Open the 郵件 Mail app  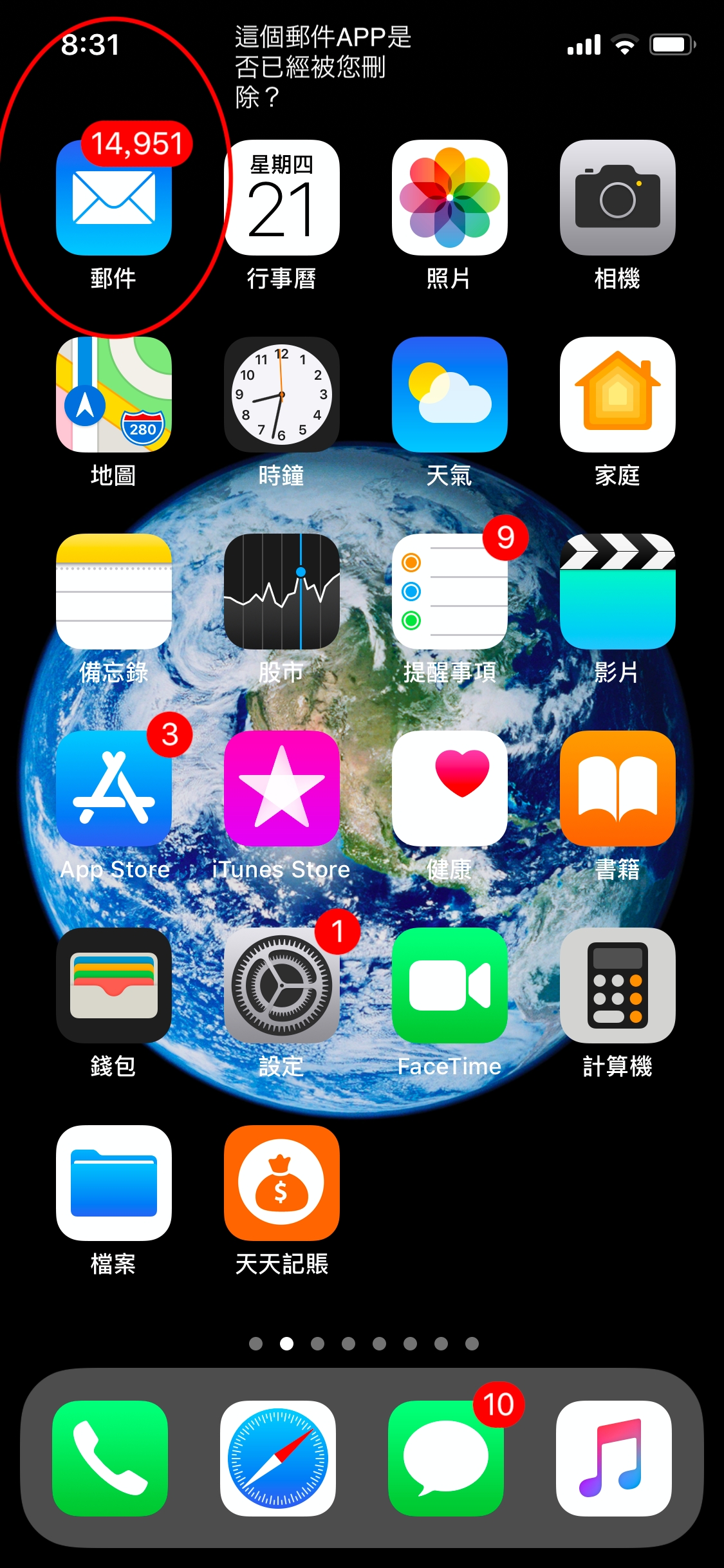[114, 198]
